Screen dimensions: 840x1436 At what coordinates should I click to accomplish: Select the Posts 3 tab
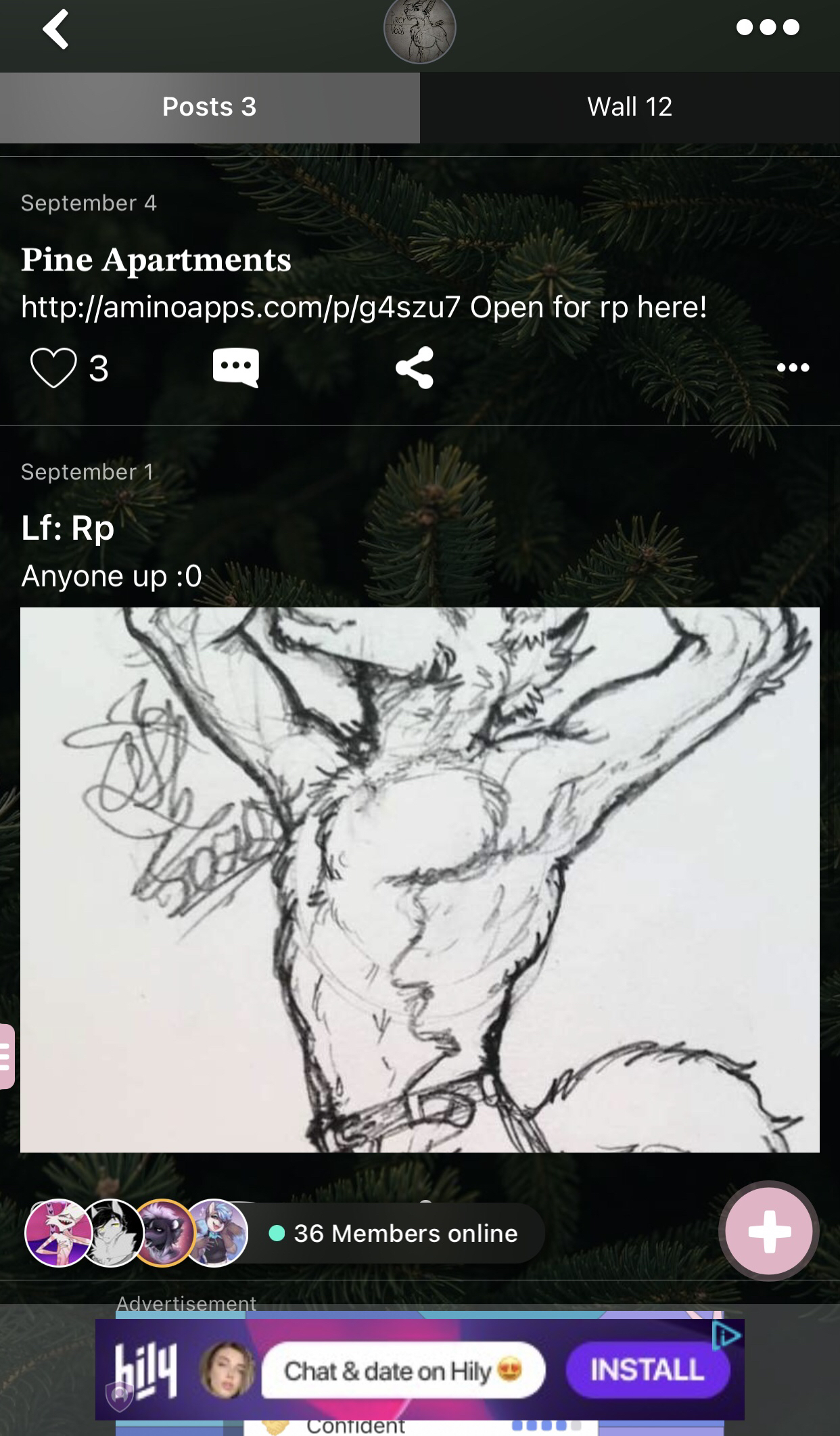point(210,107)
